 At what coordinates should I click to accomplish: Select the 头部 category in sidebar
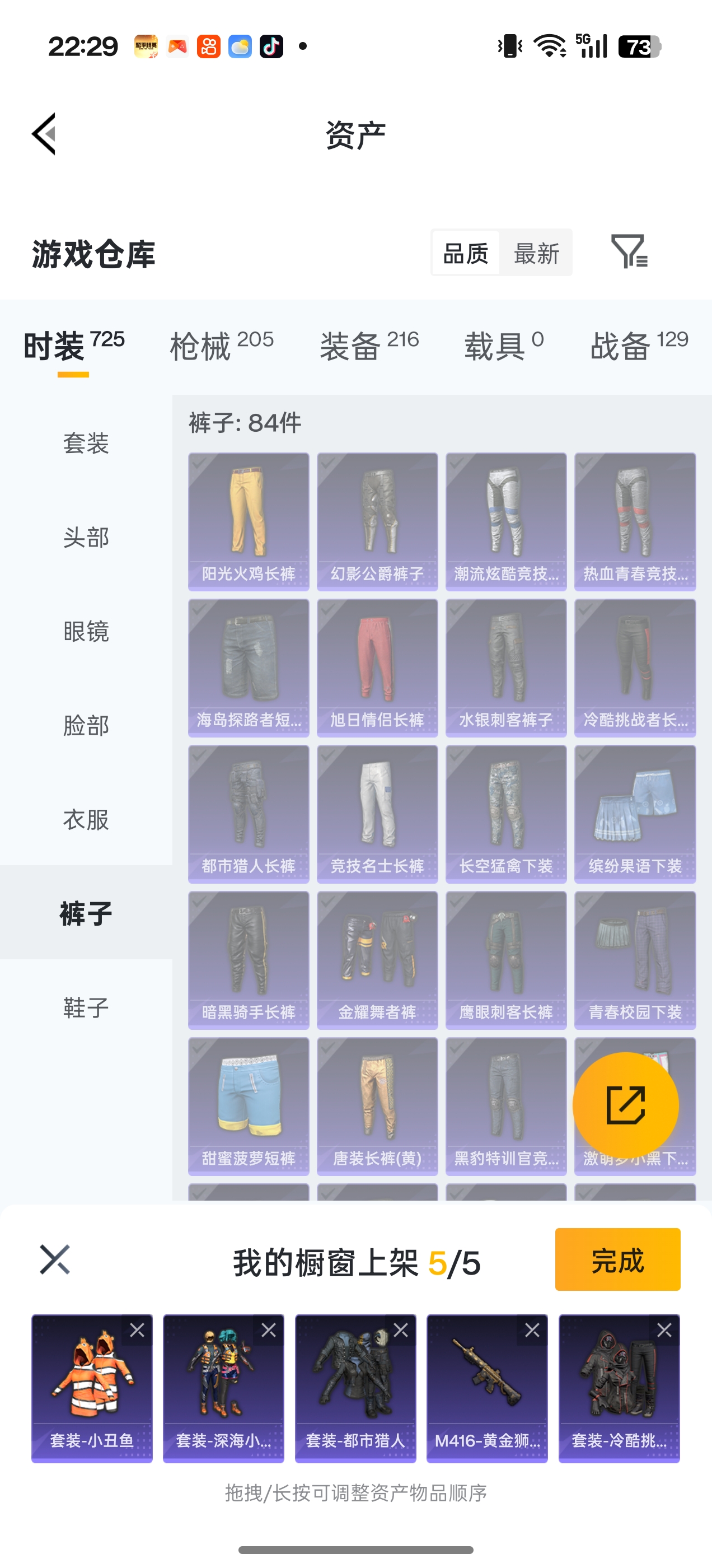86,538
